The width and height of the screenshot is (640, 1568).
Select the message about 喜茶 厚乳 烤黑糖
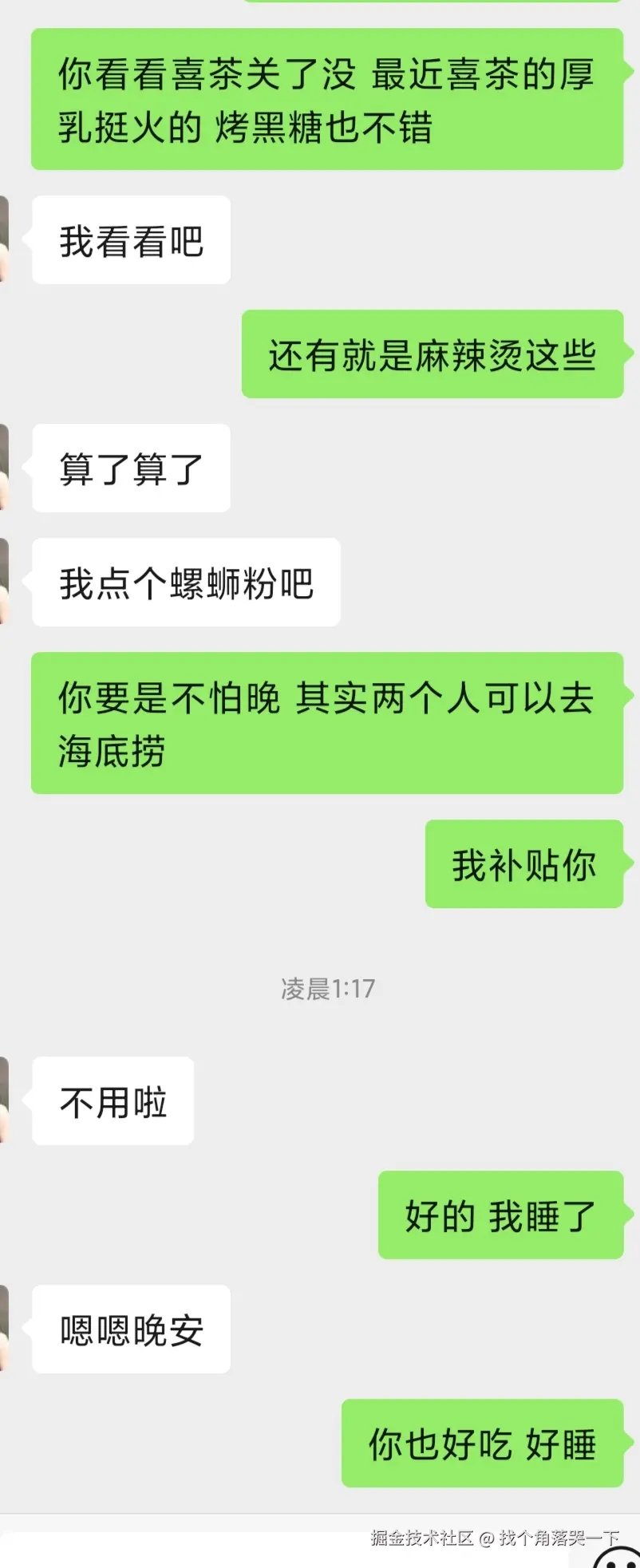pos(327,100)
